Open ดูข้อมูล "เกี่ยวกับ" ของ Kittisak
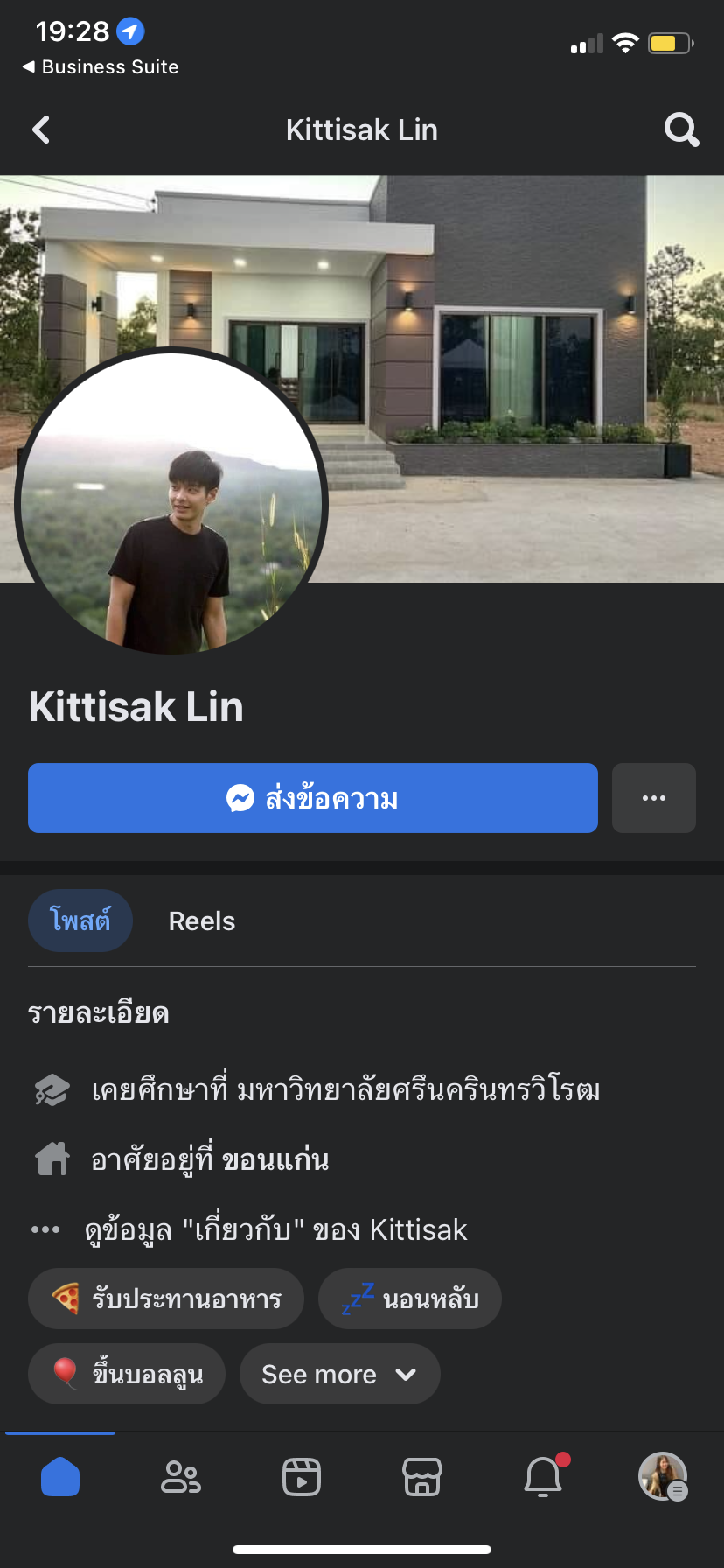 275,1229
